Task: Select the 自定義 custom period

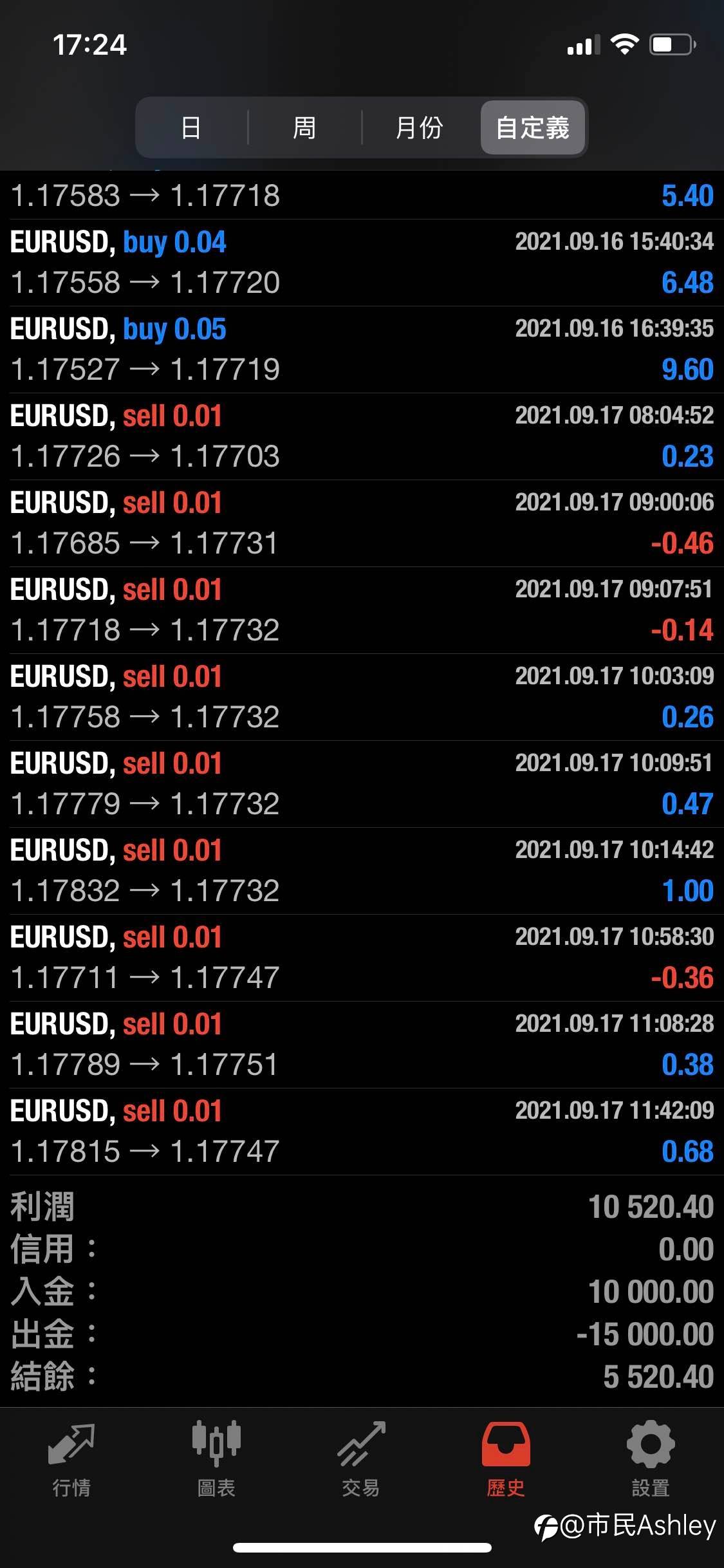Action: [x=533, y=127]
